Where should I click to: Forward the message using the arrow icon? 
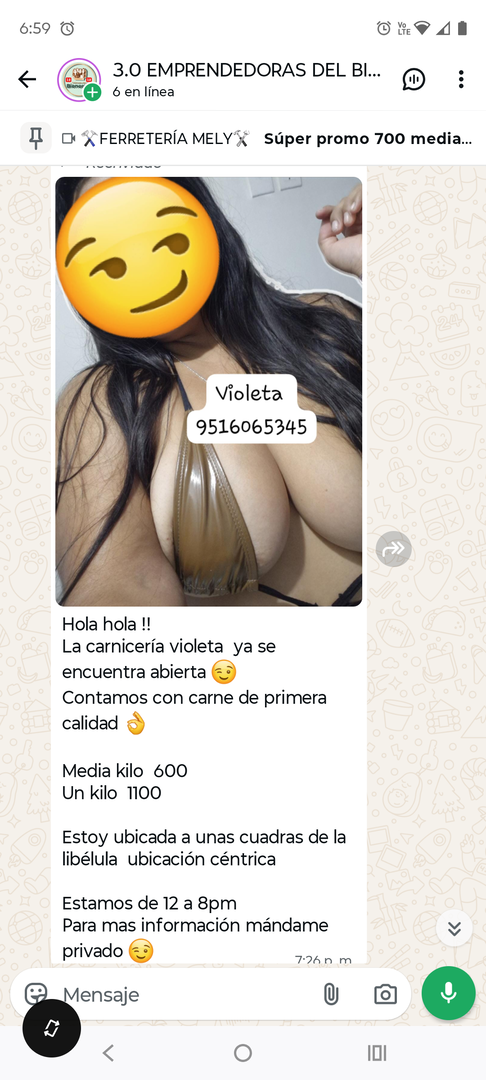(394, 549)
